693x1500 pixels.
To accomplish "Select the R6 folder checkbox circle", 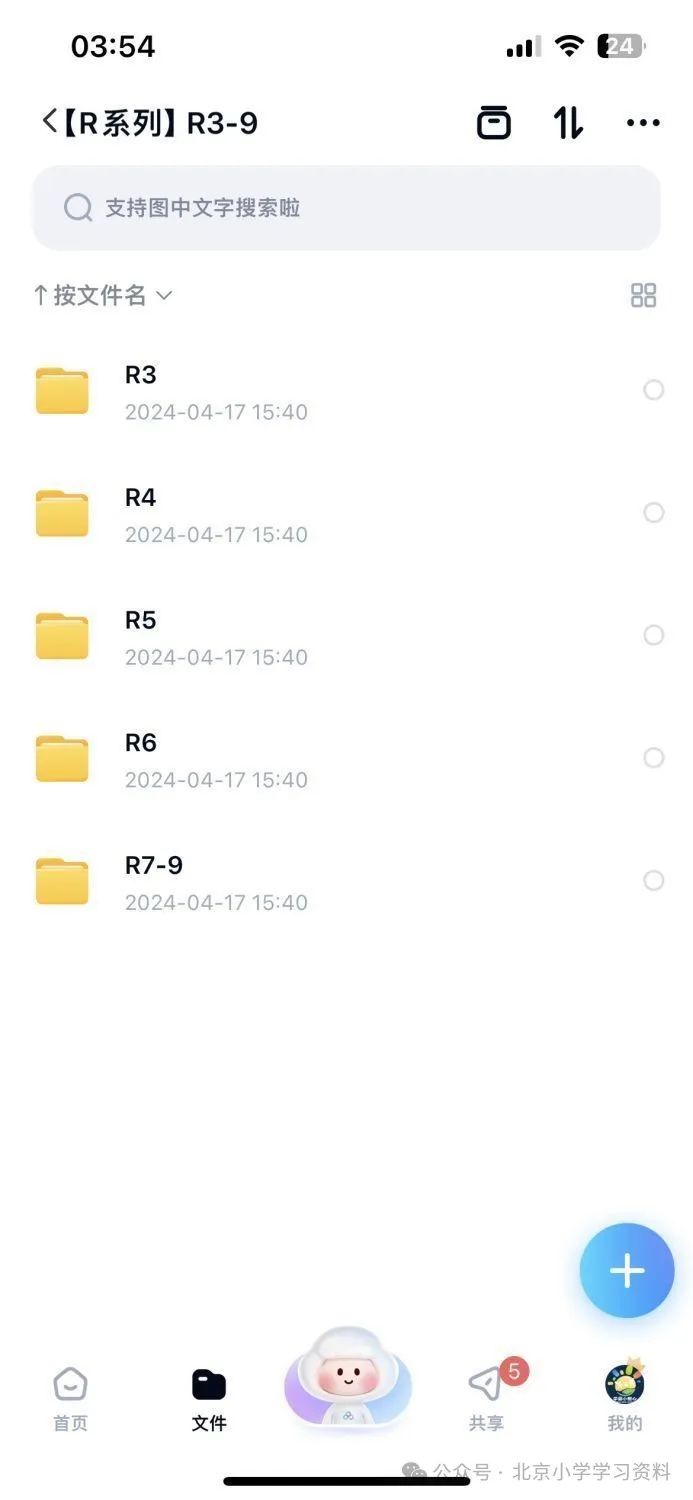I will [x=653, y=758].
